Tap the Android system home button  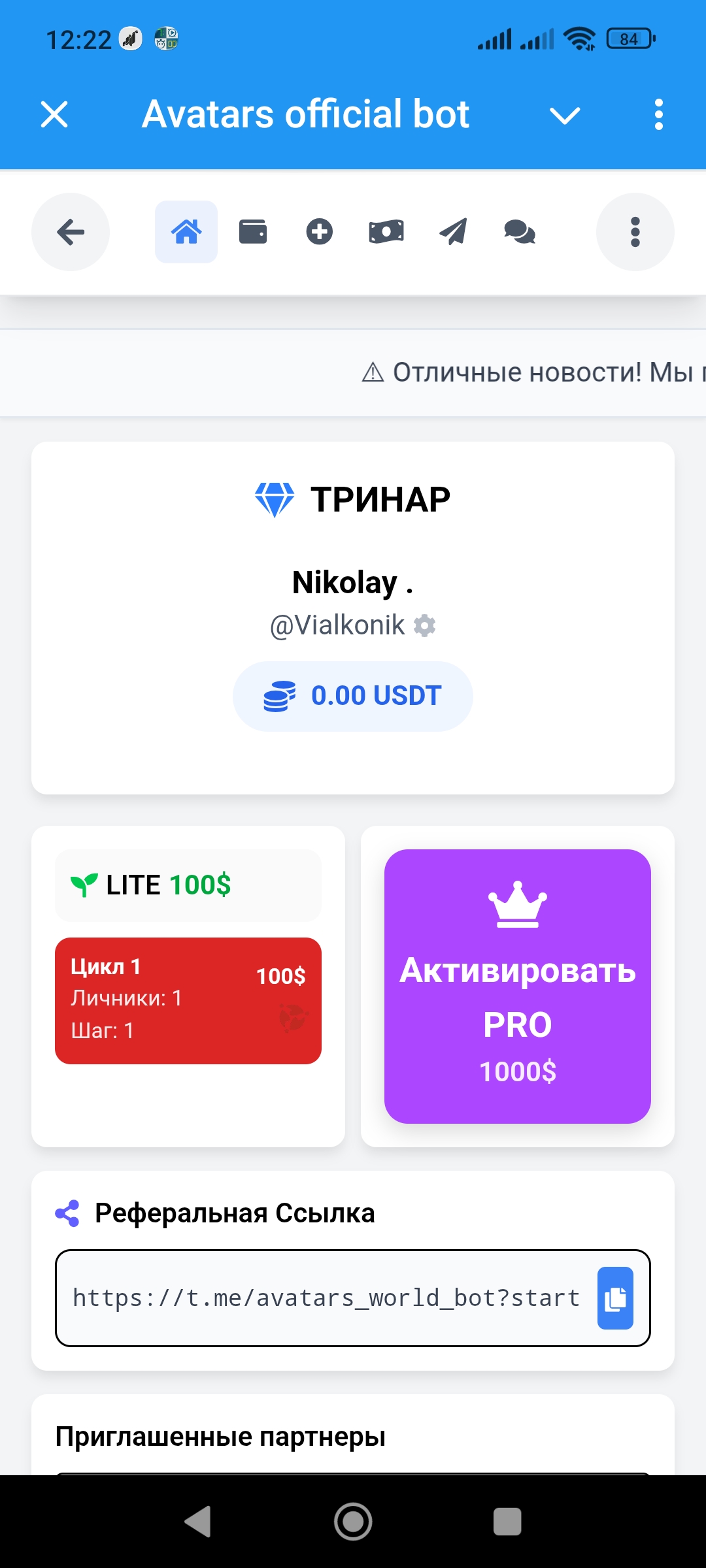pos(353,1522)
